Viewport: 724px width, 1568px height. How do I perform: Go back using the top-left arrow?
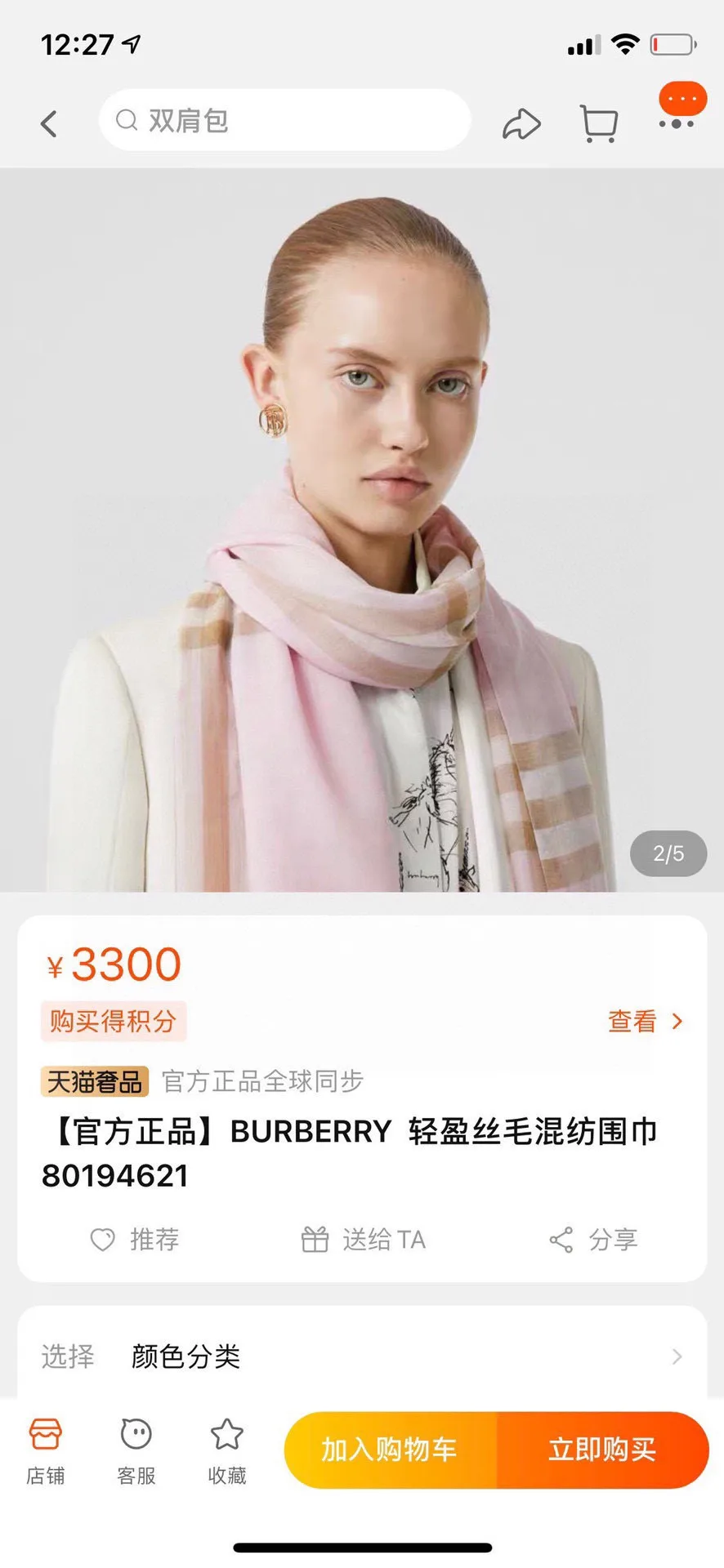[x=49, y=123]
